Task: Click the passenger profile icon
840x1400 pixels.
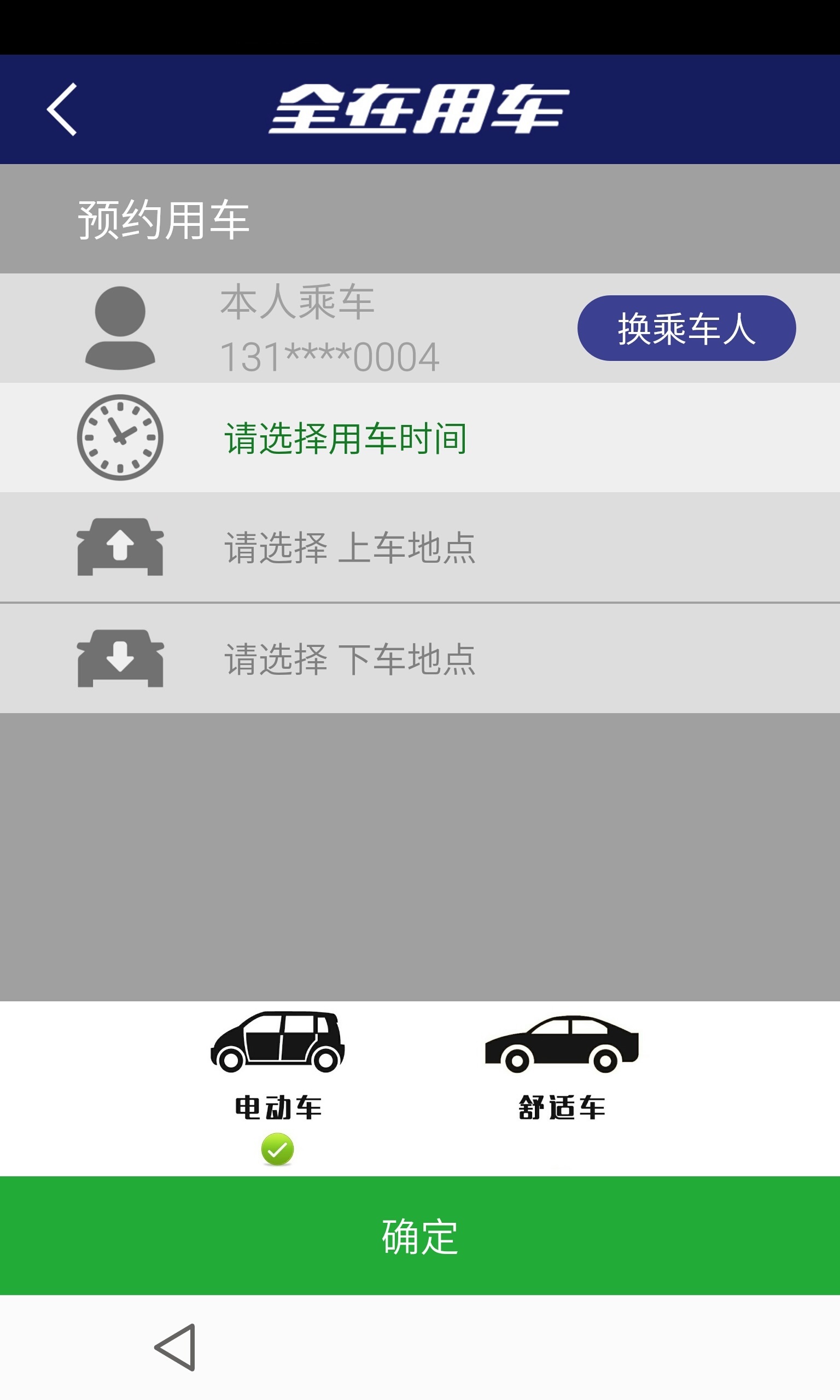Action: pos(119,328)
